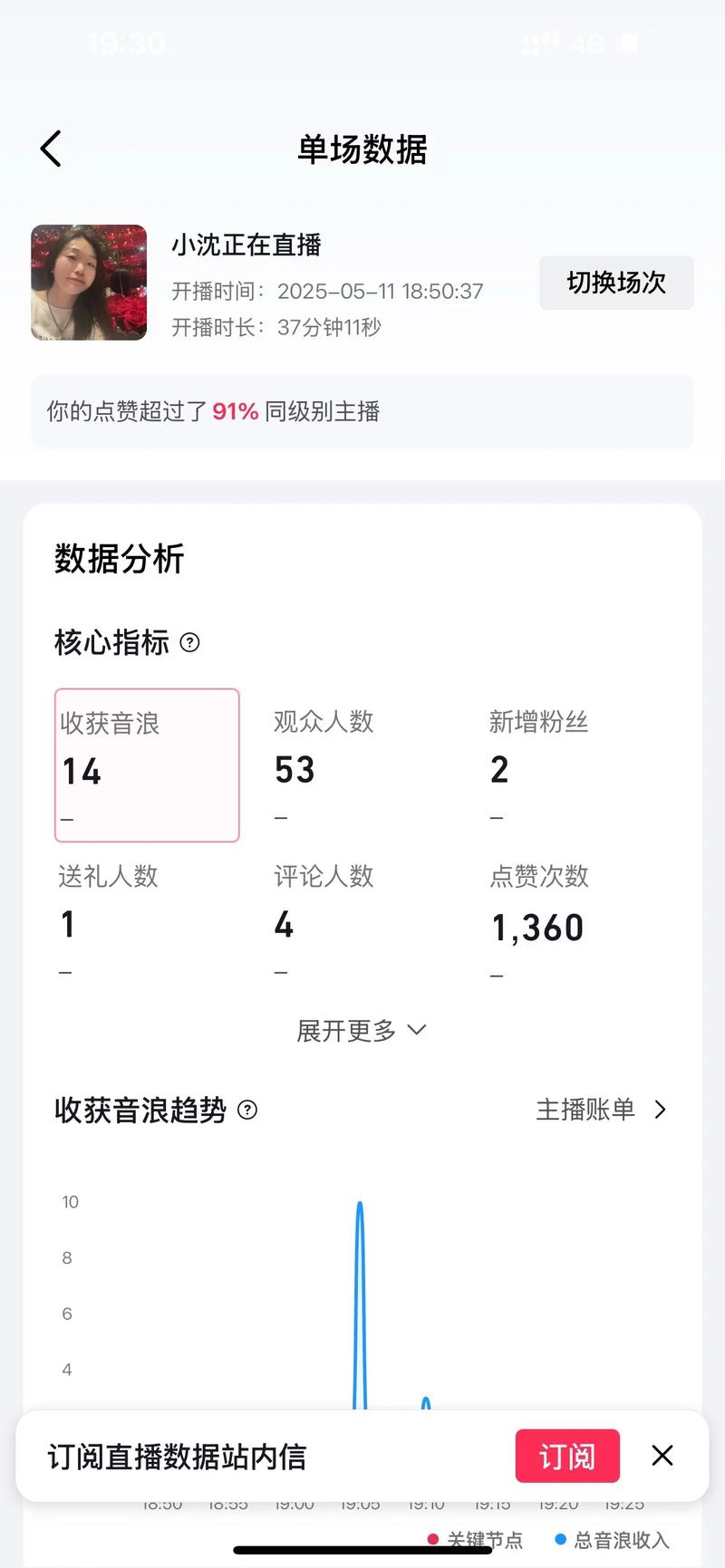The width and height of the screenshot is (725, 1568).
Task: Click the 收获音浪趋势 question mark icon
Action: click(x=246, y=1111)
